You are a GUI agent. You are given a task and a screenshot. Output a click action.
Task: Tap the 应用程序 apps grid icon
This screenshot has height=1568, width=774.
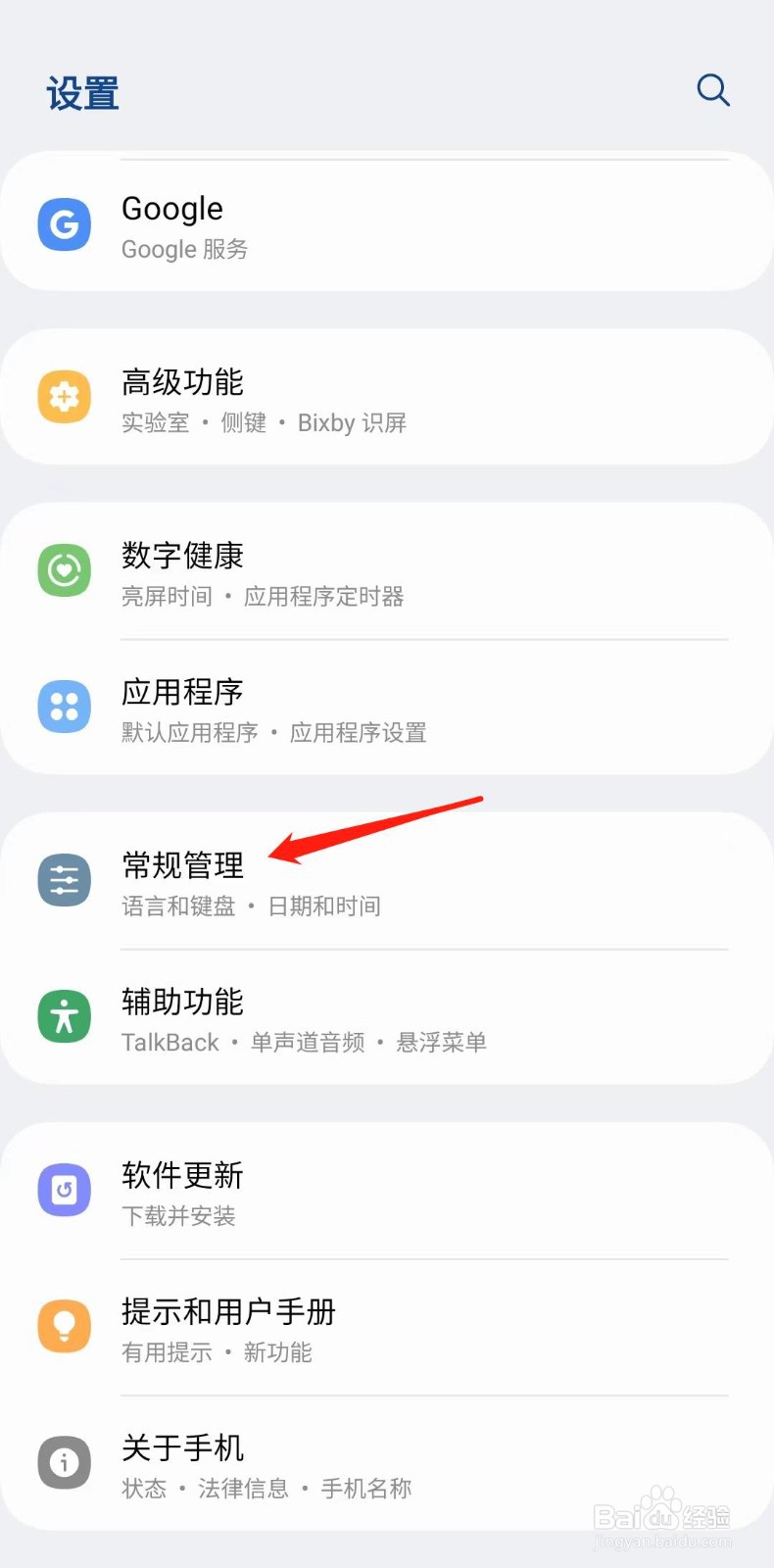(64, 707)
